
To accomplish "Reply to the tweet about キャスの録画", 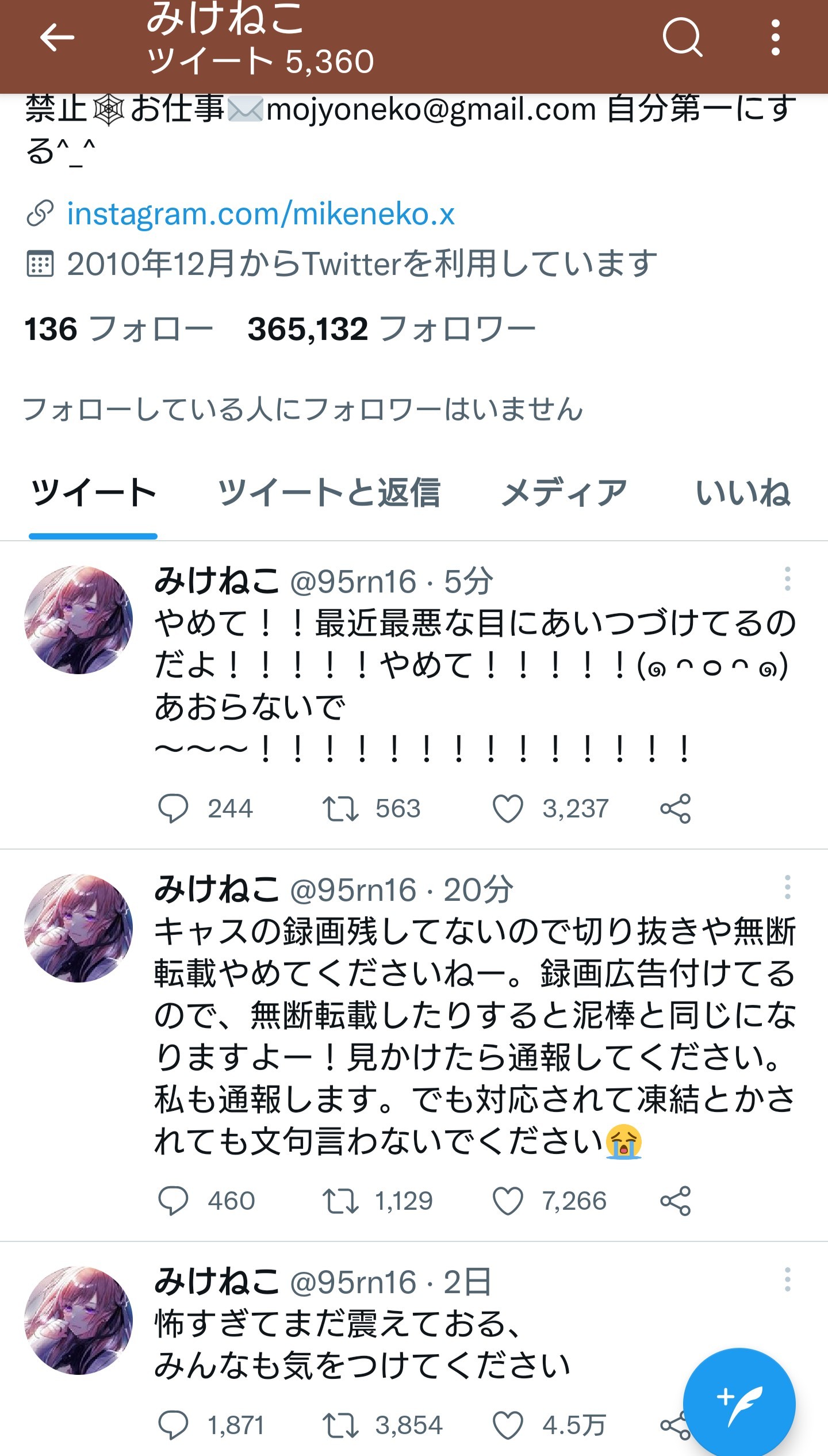I will click(173, 1201).
